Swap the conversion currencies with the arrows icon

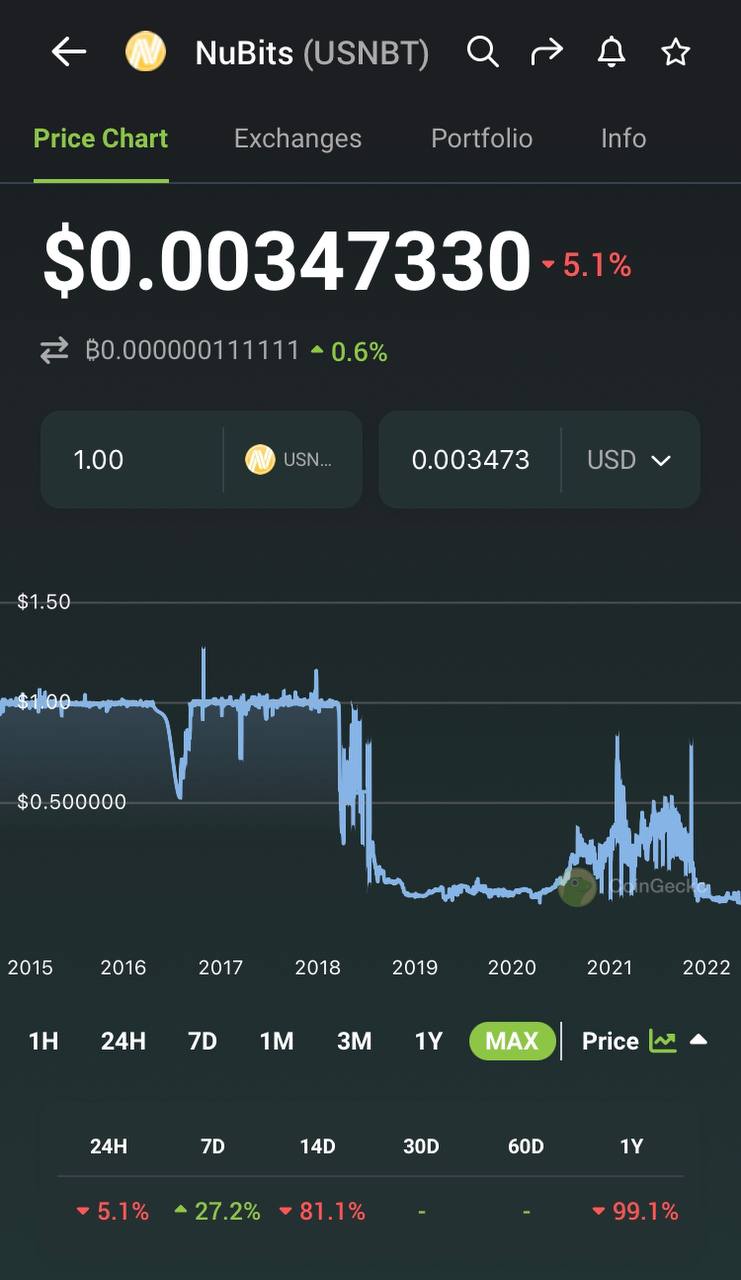click(54, 350)
